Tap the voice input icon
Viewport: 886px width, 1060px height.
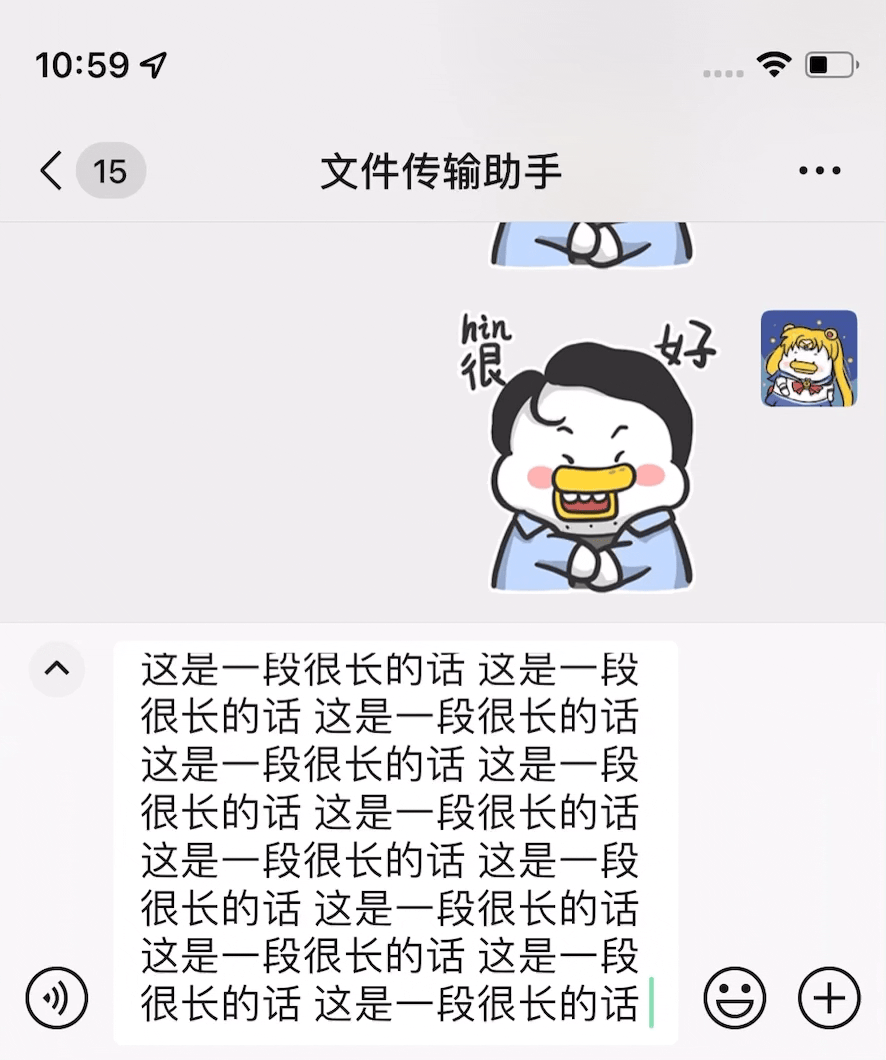click(57, 997)
